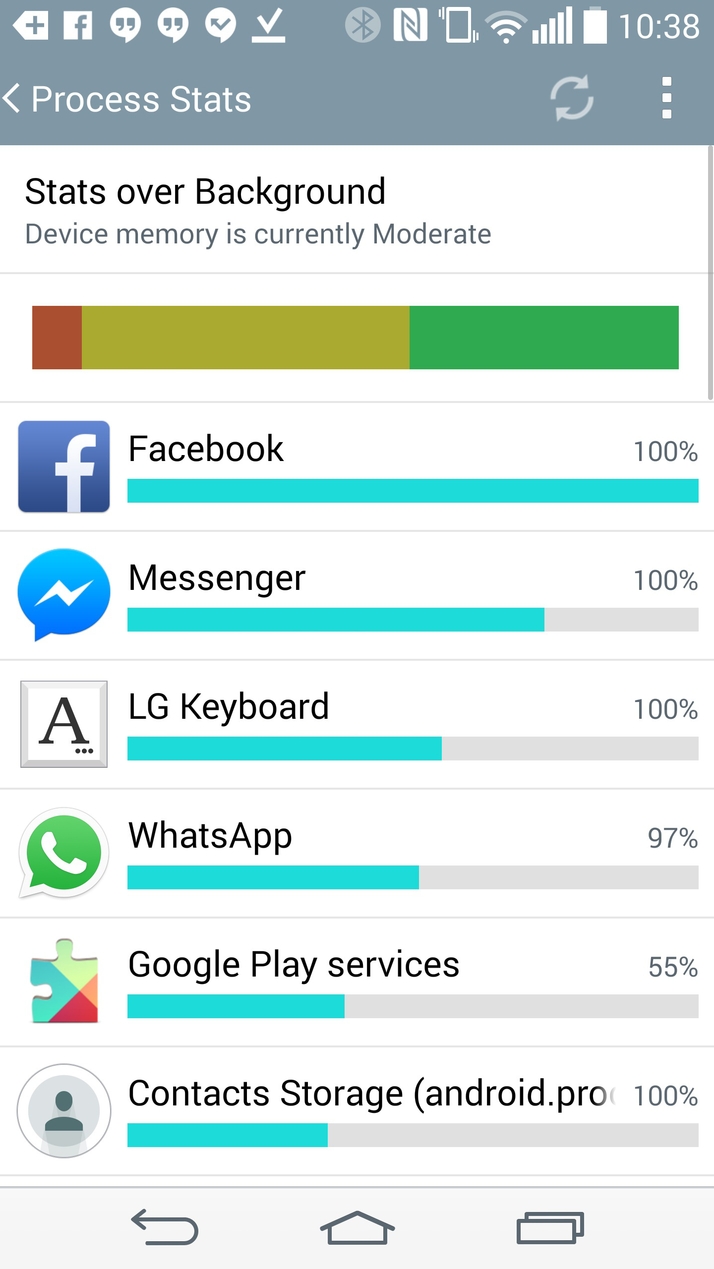Open the overflow menu
Image resolution: width=714 pixels, height=1269 pixels.
point(666,99)
